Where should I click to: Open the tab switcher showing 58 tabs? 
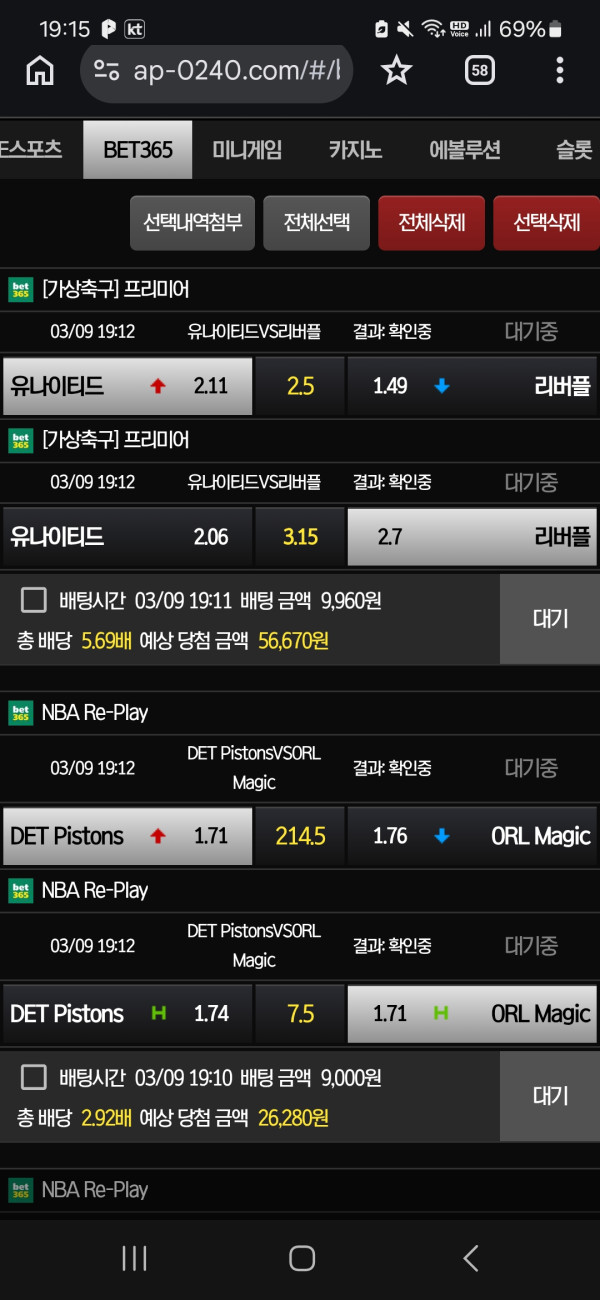coord(480,70)
